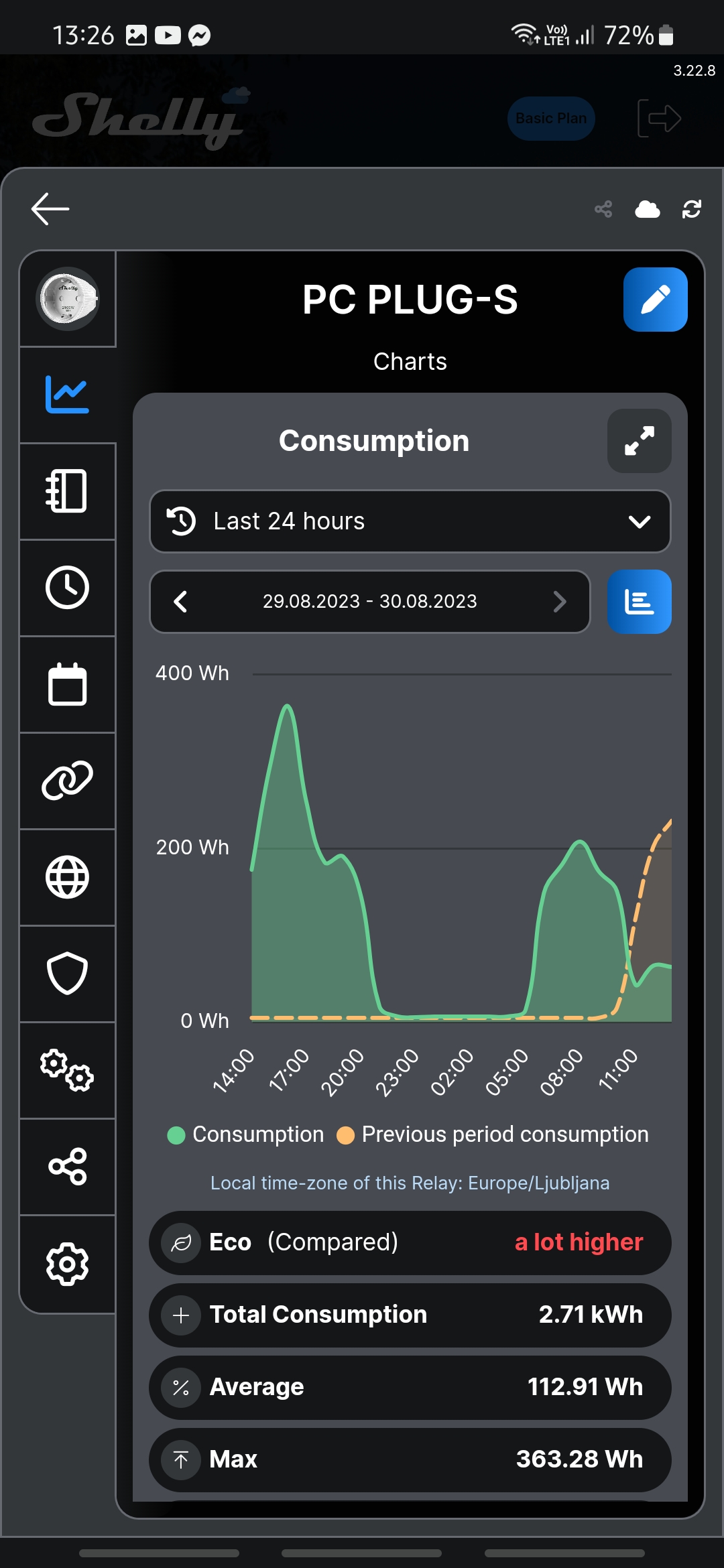This screenshot has width=724, height=1568.
Task: Open the clock timer tab
Action: [67, 588]
